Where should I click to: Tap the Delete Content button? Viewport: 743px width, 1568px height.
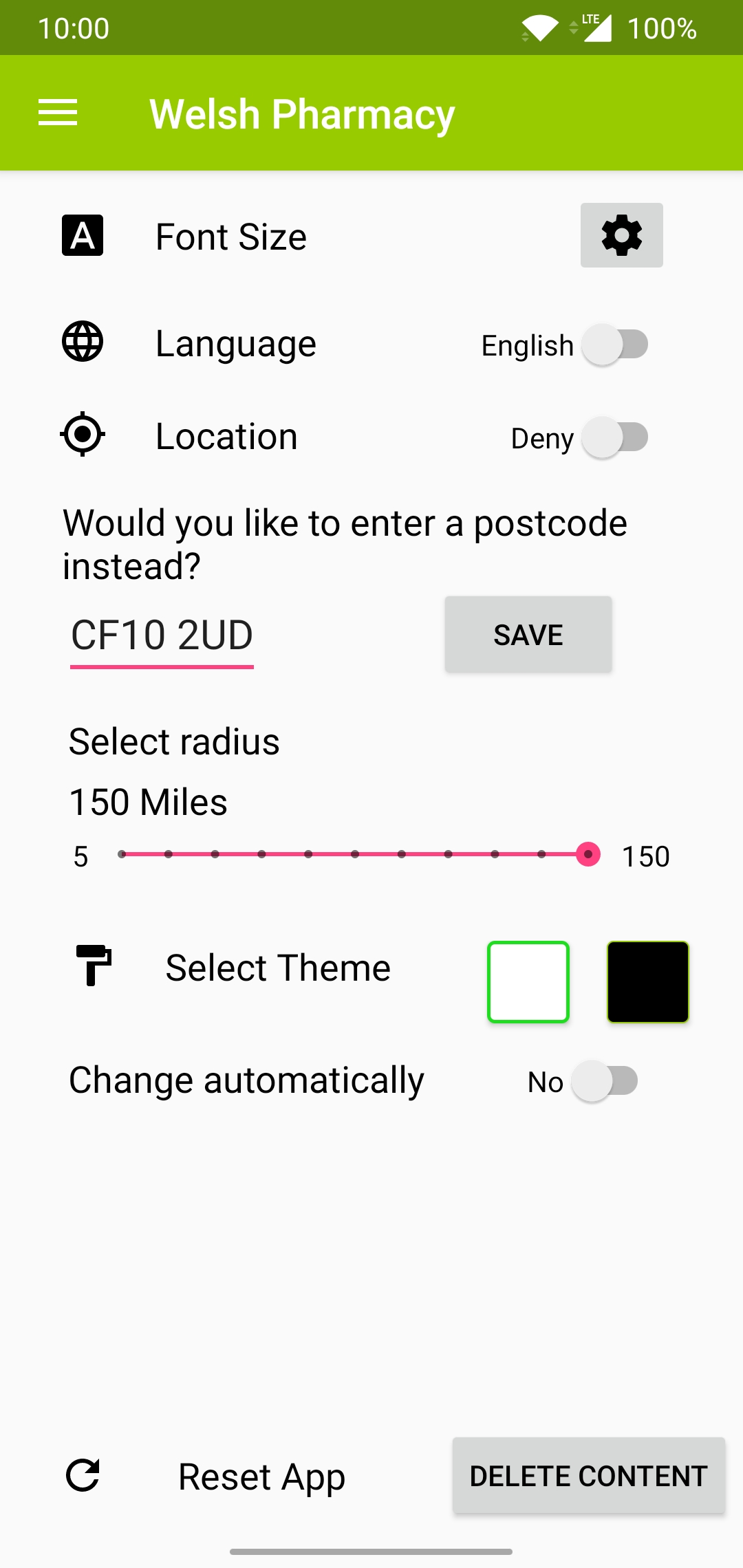coord(588,1476)
